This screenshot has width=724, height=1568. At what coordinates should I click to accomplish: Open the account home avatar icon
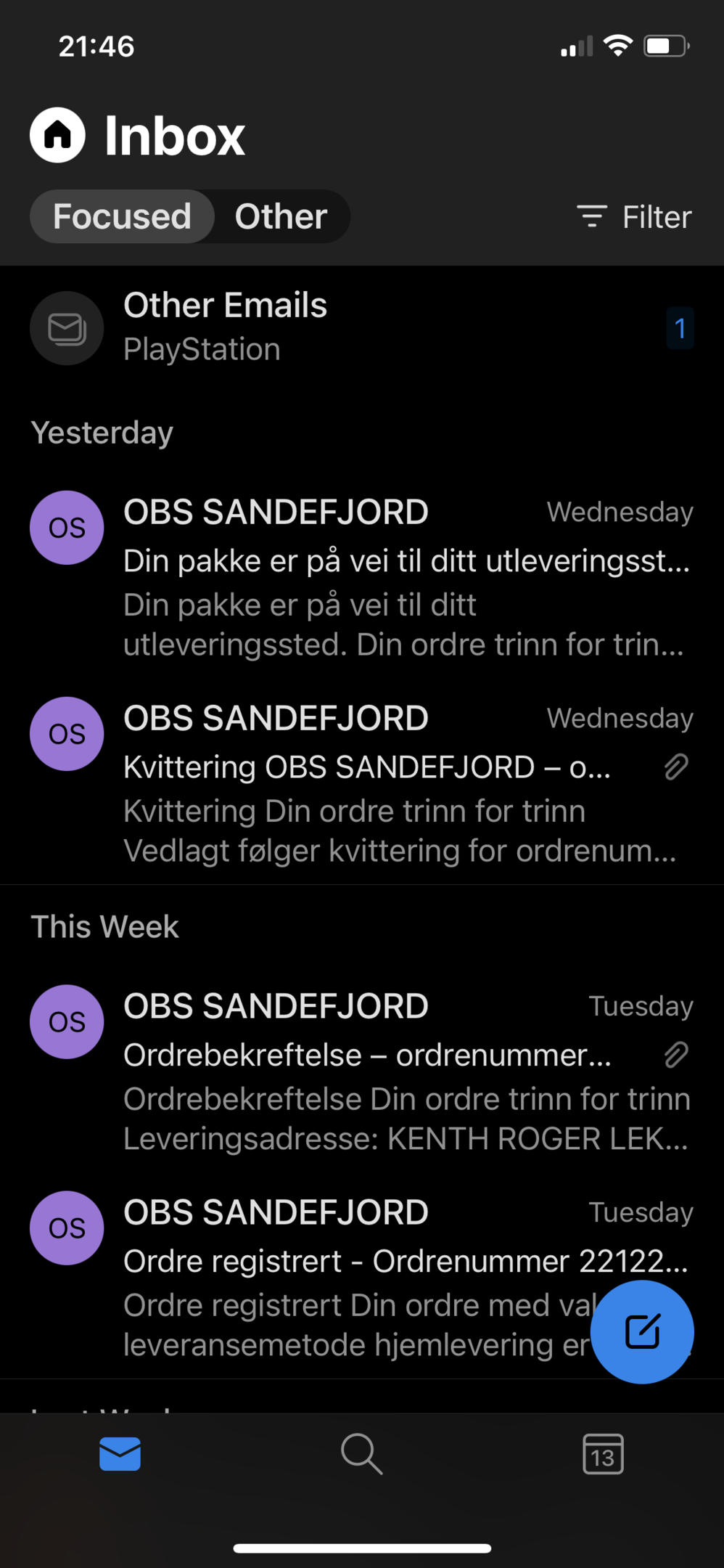57,135
